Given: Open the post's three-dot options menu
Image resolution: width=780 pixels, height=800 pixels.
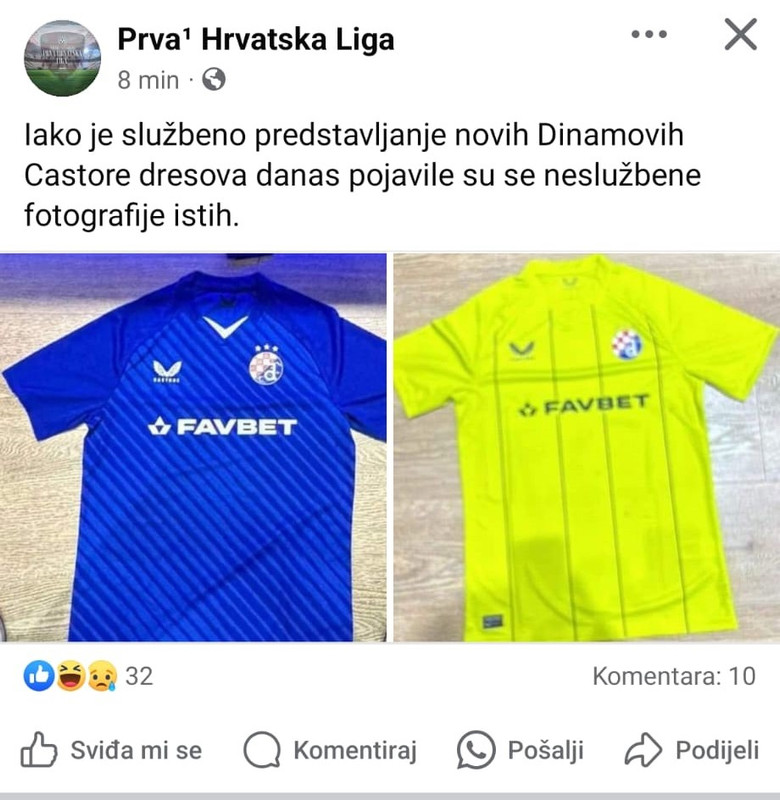Looking at the screenshot, I should pyautogui.click(x=649, y=35).
